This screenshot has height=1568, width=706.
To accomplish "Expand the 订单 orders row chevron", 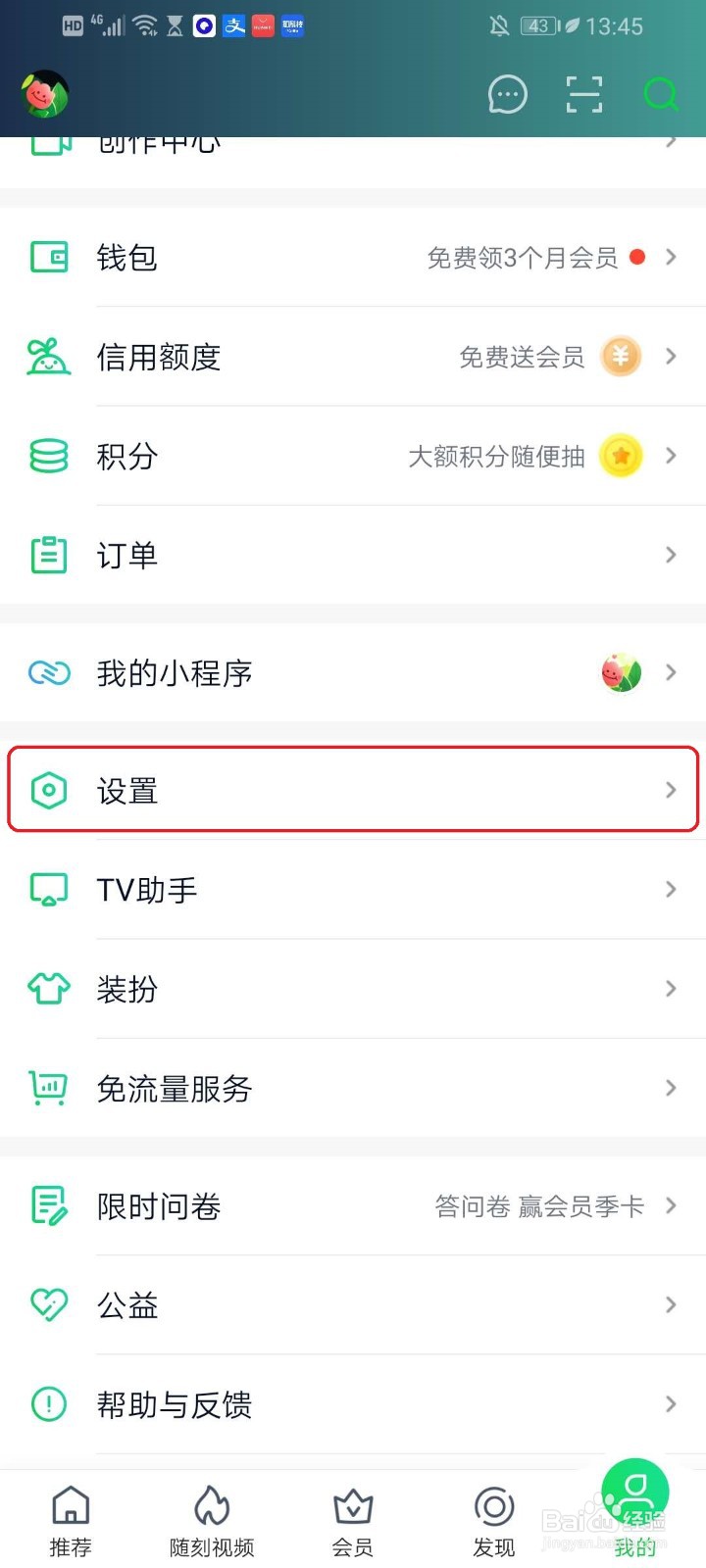I will pos(671,555).
